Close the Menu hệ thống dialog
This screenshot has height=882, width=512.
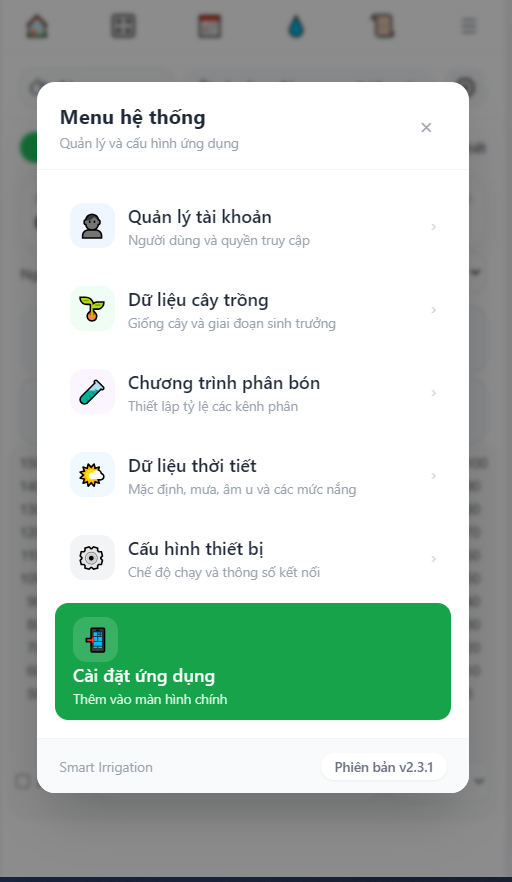(x=426, y=128)
